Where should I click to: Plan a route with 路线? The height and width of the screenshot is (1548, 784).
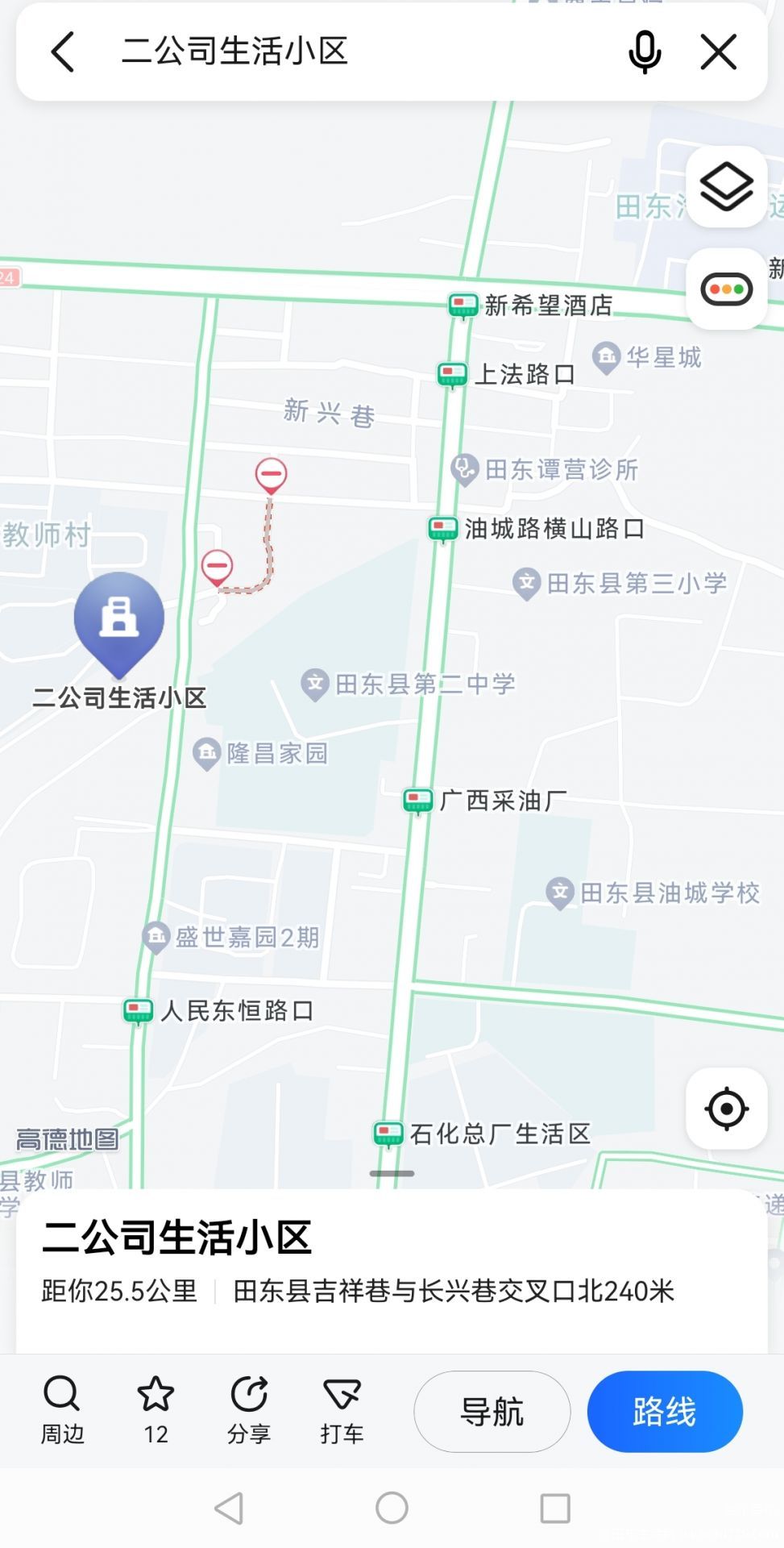click(x=665, y=1412)
